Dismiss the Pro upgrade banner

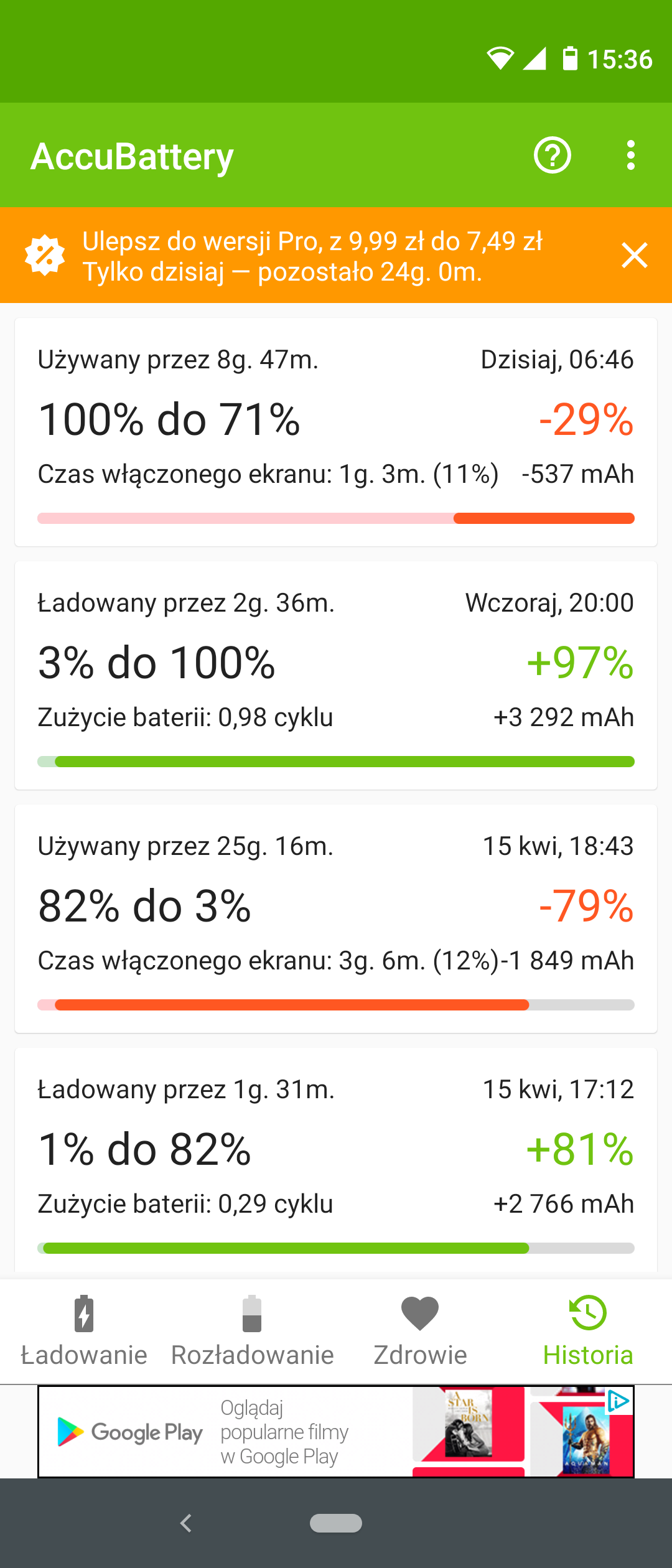click(634, 255)
